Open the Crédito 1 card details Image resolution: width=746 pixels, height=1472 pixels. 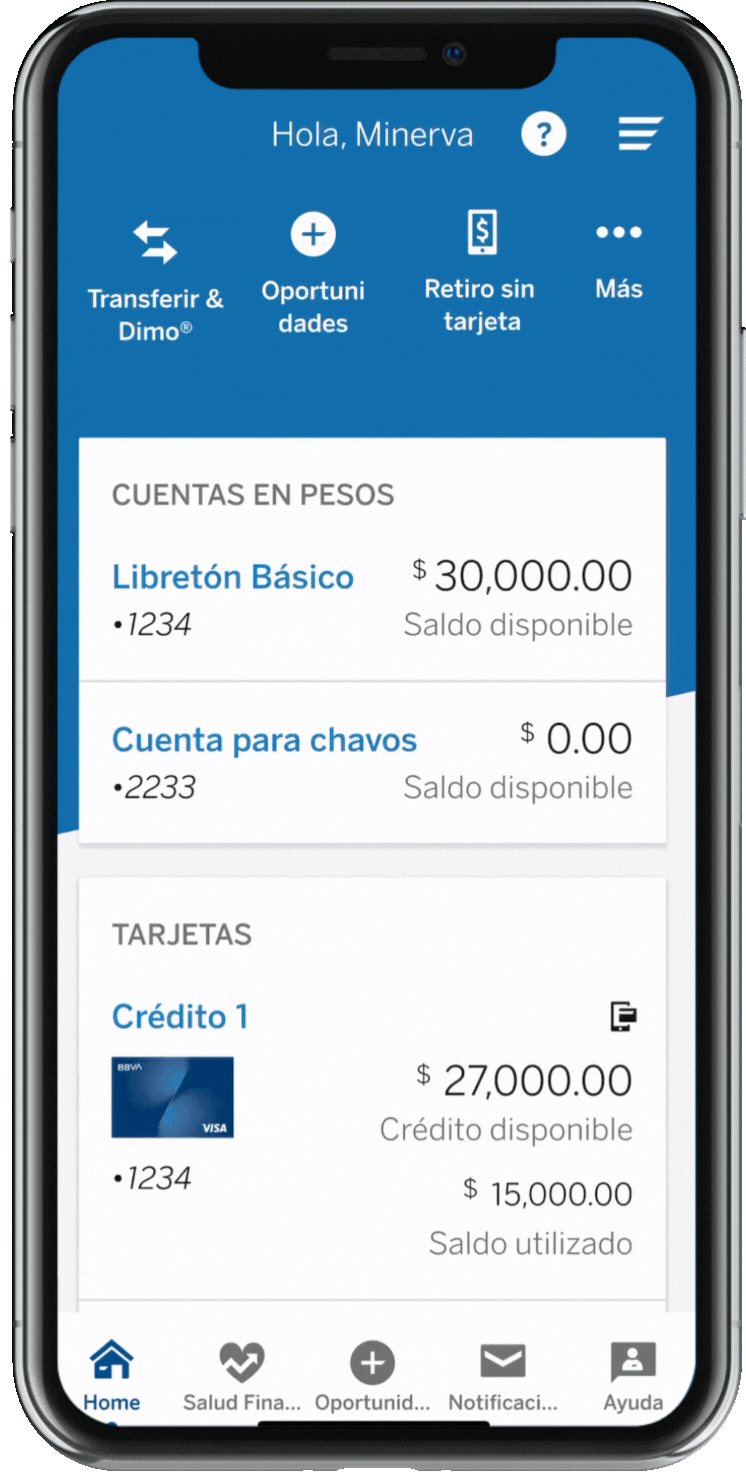(x=180, y=1017)
